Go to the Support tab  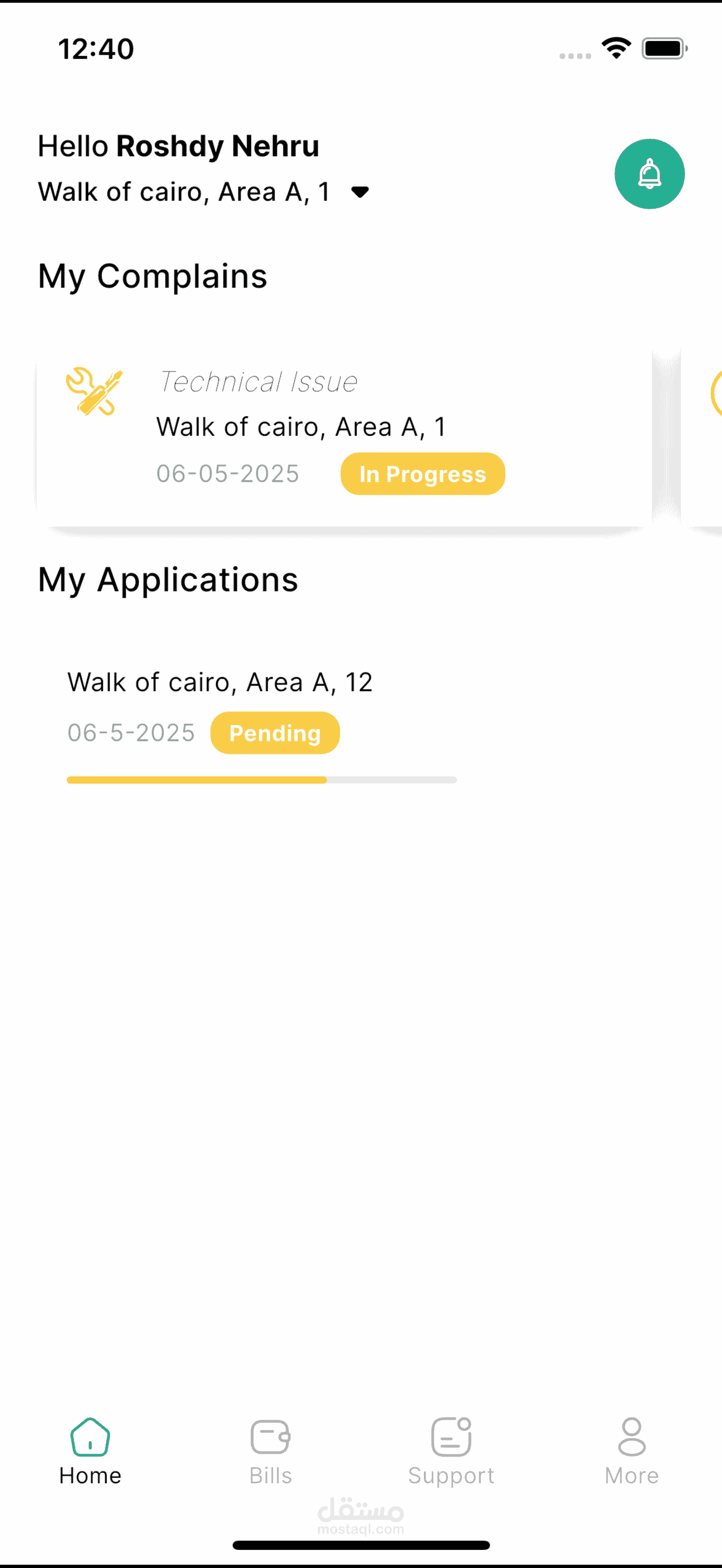point(451,1452)
